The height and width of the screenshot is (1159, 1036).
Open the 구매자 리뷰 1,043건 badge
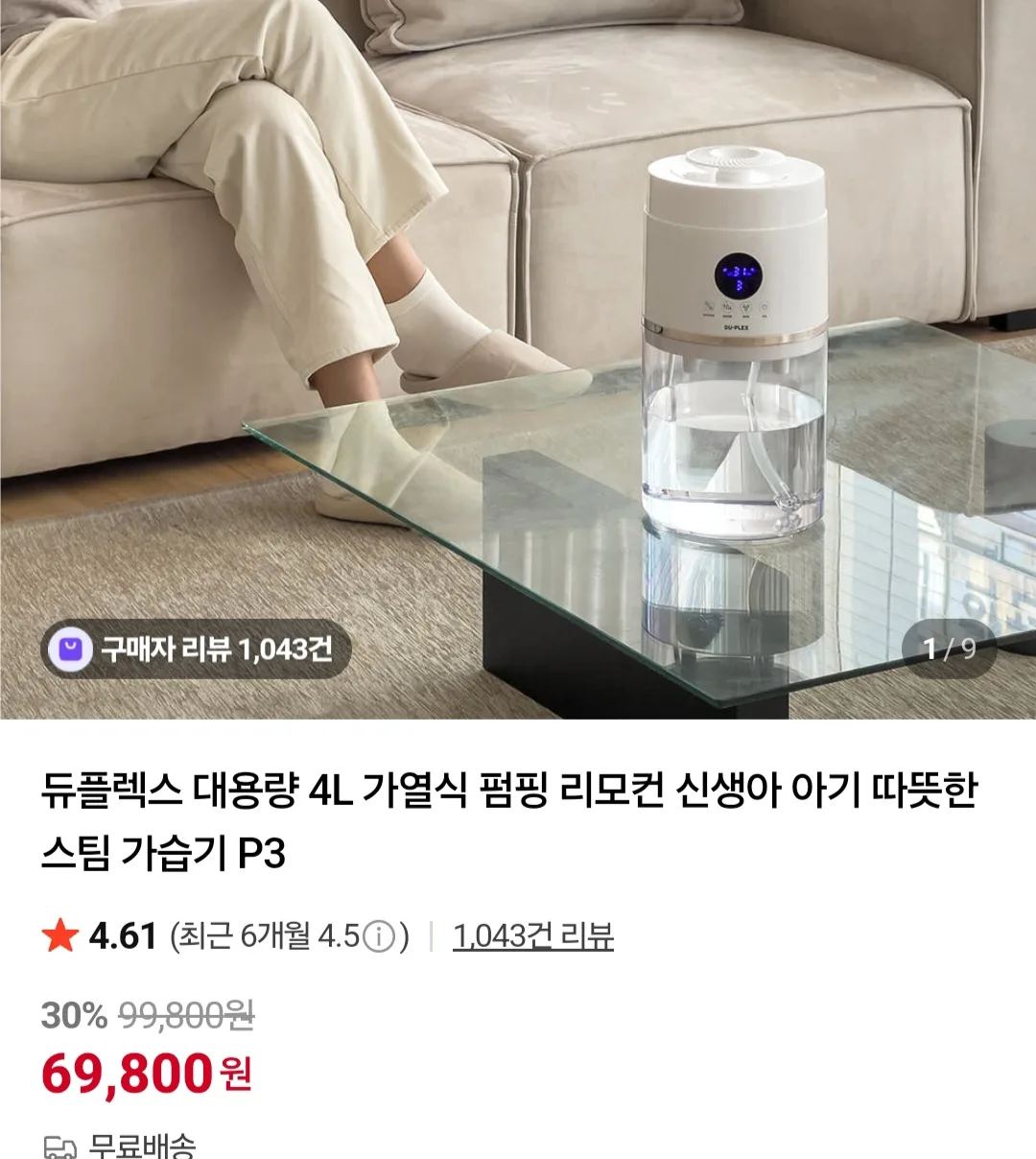(196, 650)
